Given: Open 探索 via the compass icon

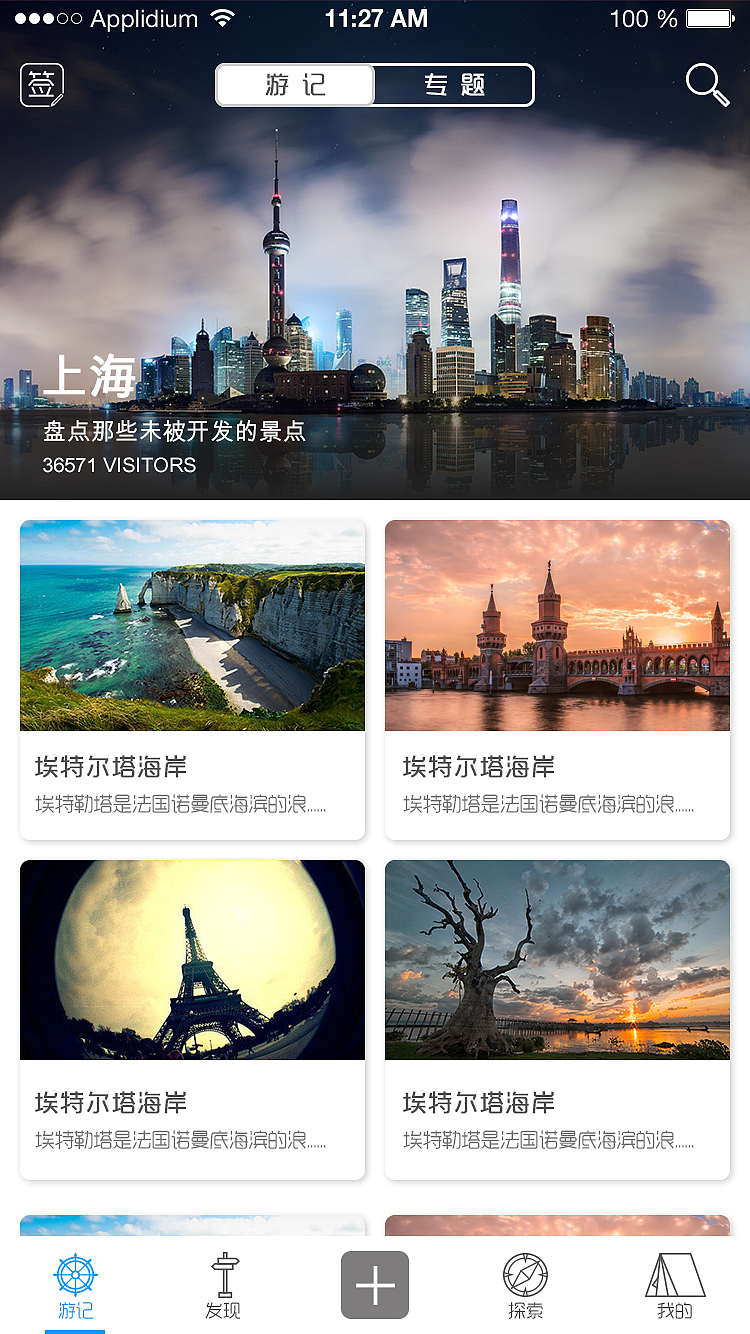Looking at the screenshot, I should [524, 1277].
